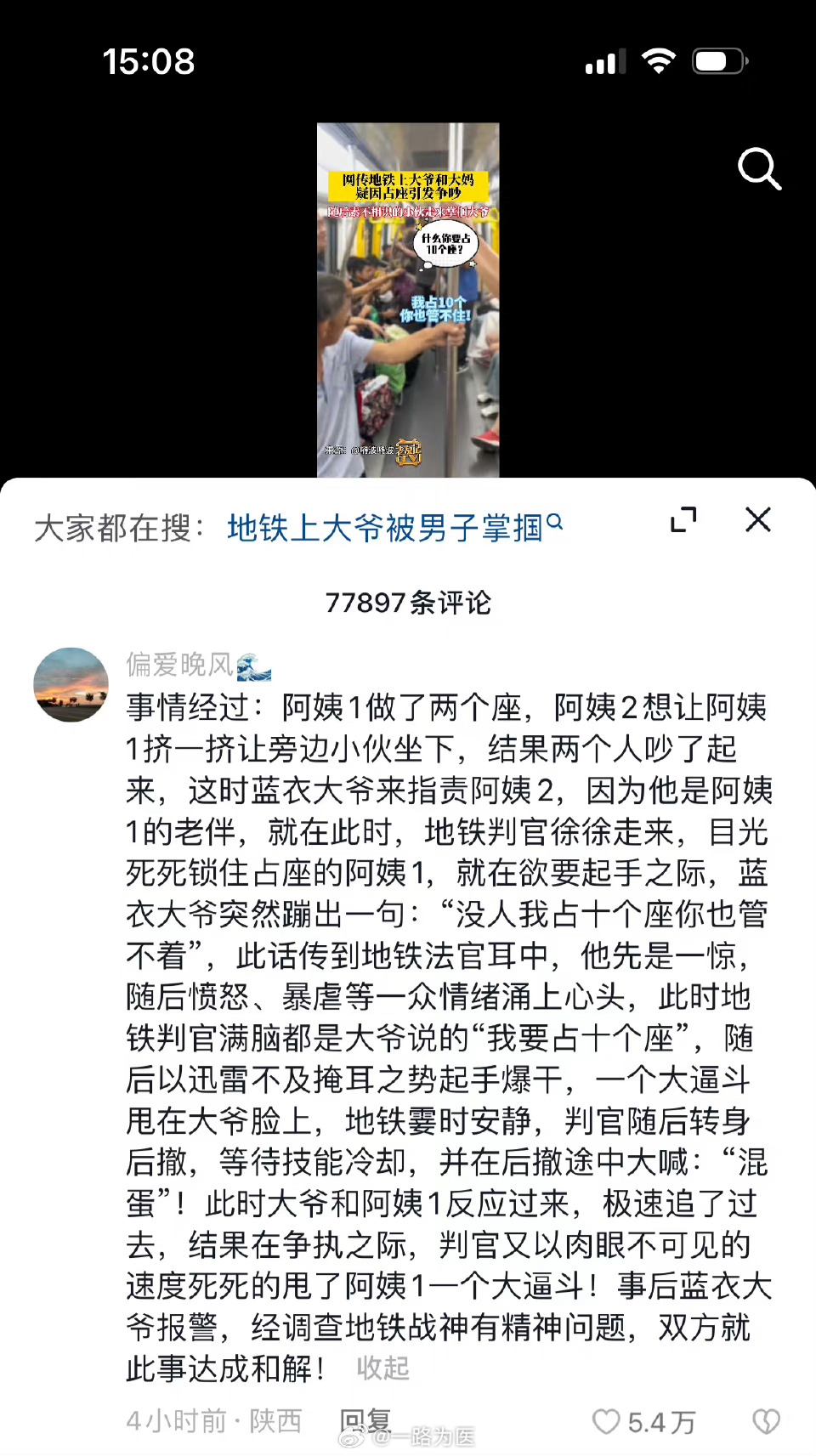Tap the 77897条评论 comment count header
Screen dimensions: 816x1456
[x=408, y=601]
